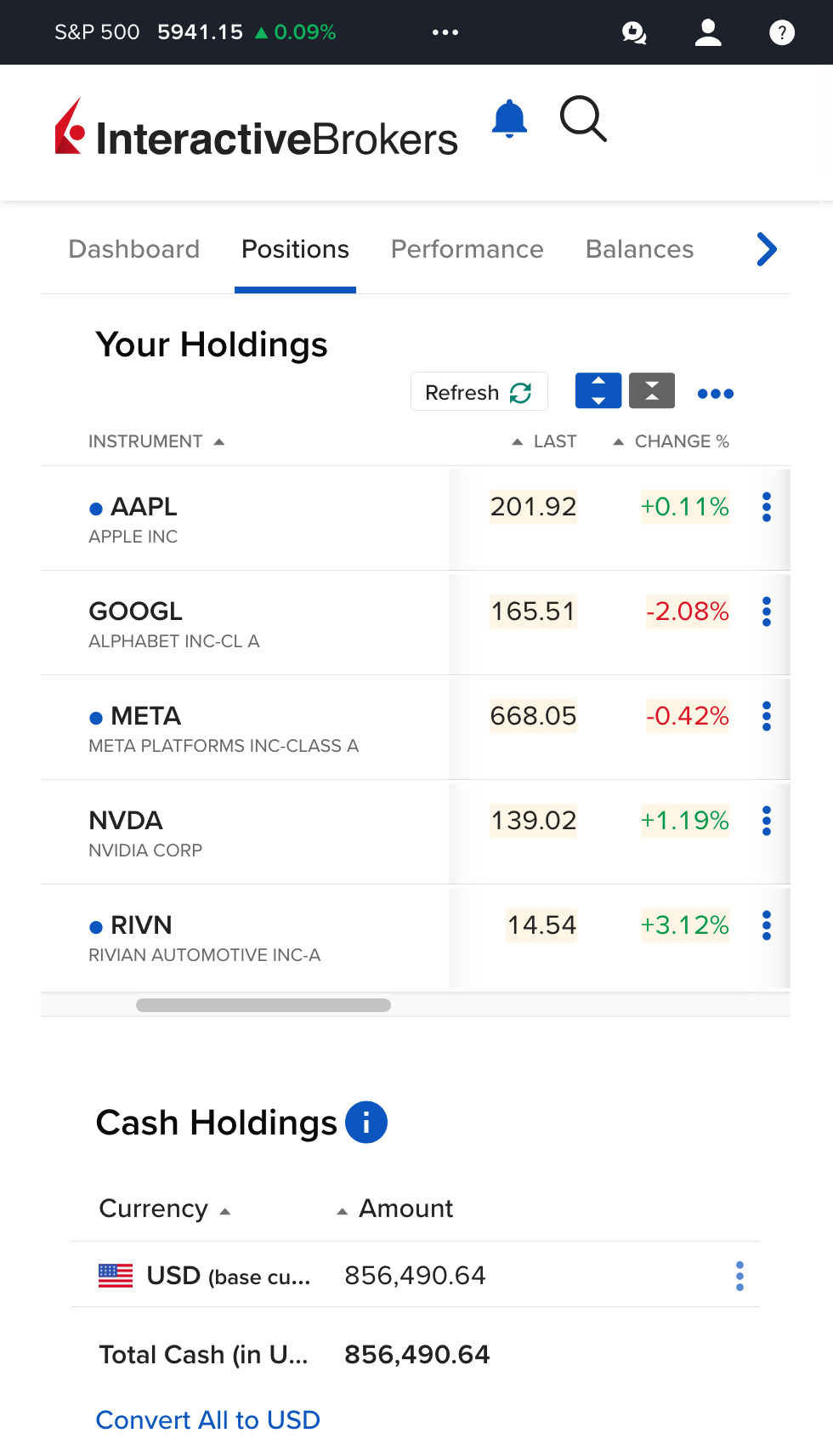The image size is (833, 1456).
Task: Open USD row actions menu
Action: pos(739,1276)
